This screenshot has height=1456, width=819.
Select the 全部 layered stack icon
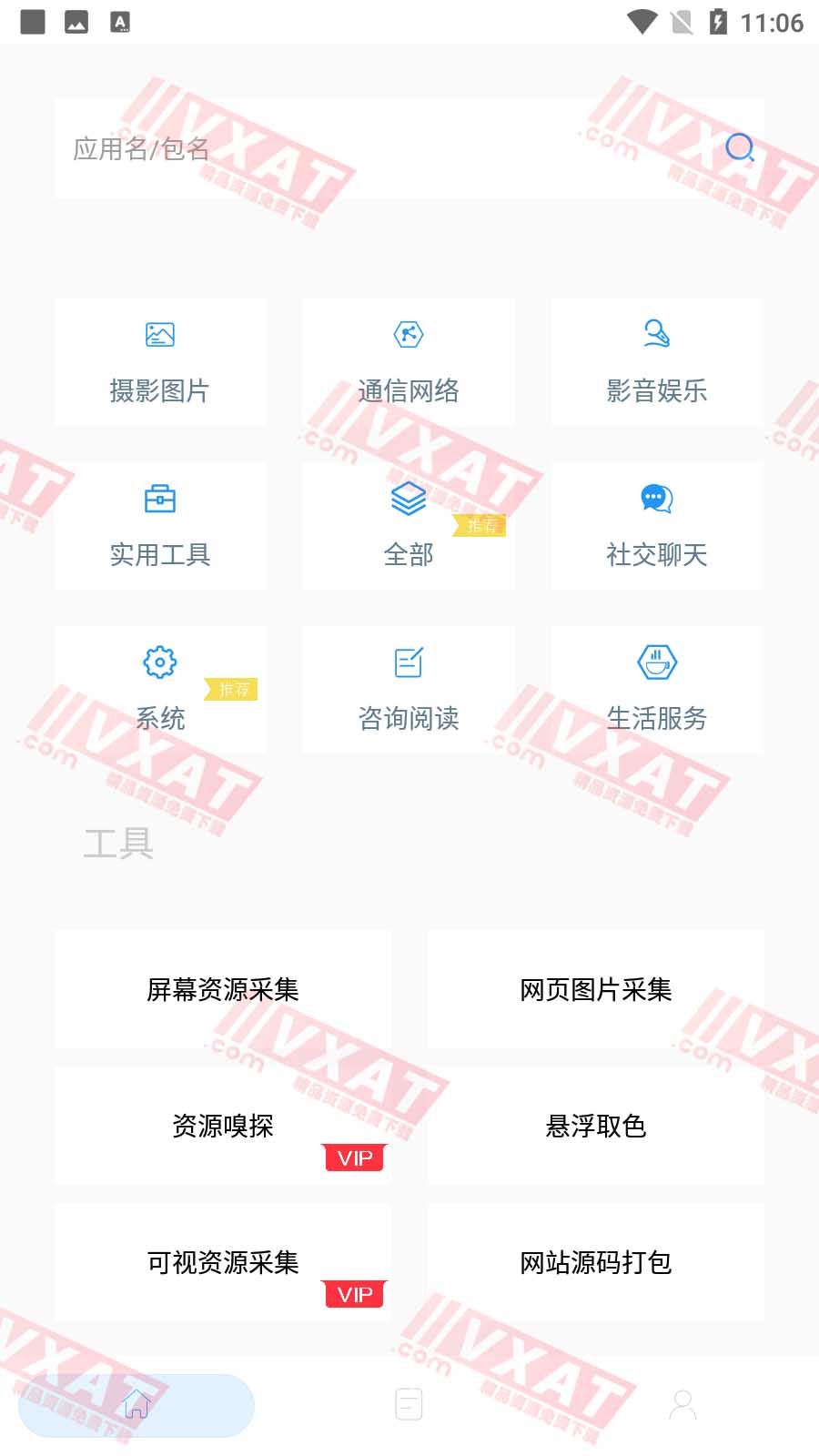[408, 499]
